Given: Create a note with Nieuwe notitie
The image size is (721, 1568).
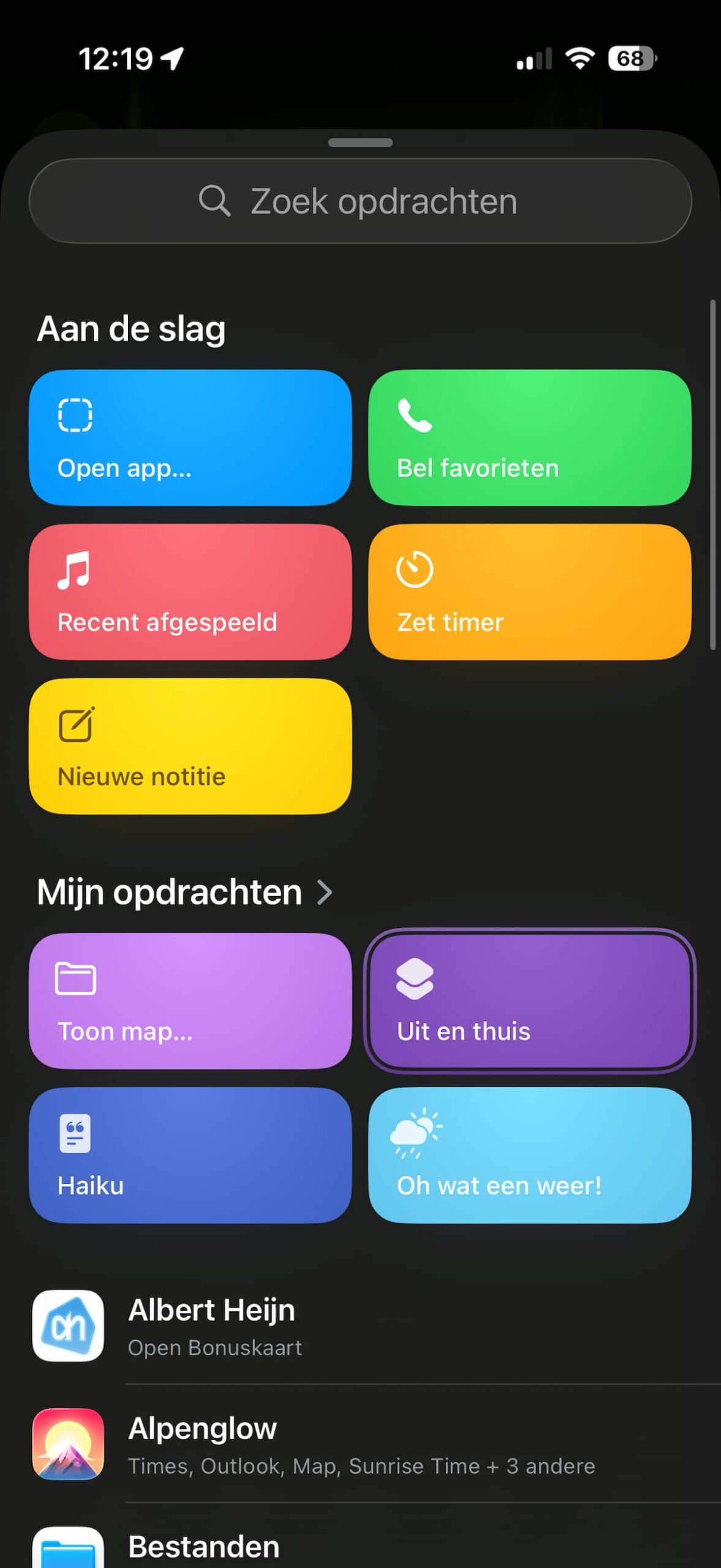Looking at the screenshot, I should [x=190, y=746].
